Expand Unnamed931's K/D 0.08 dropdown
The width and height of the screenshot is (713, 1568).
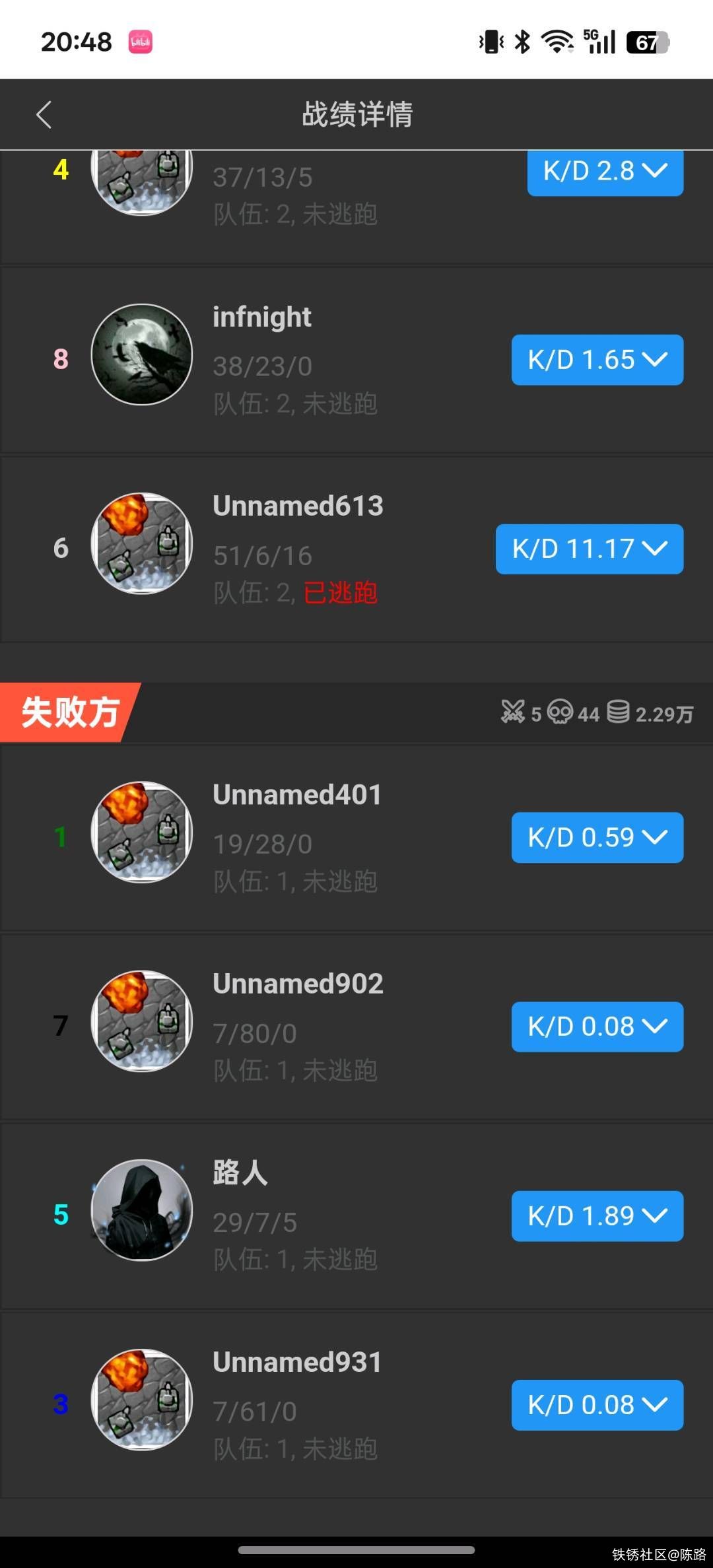click(597, 1405)
